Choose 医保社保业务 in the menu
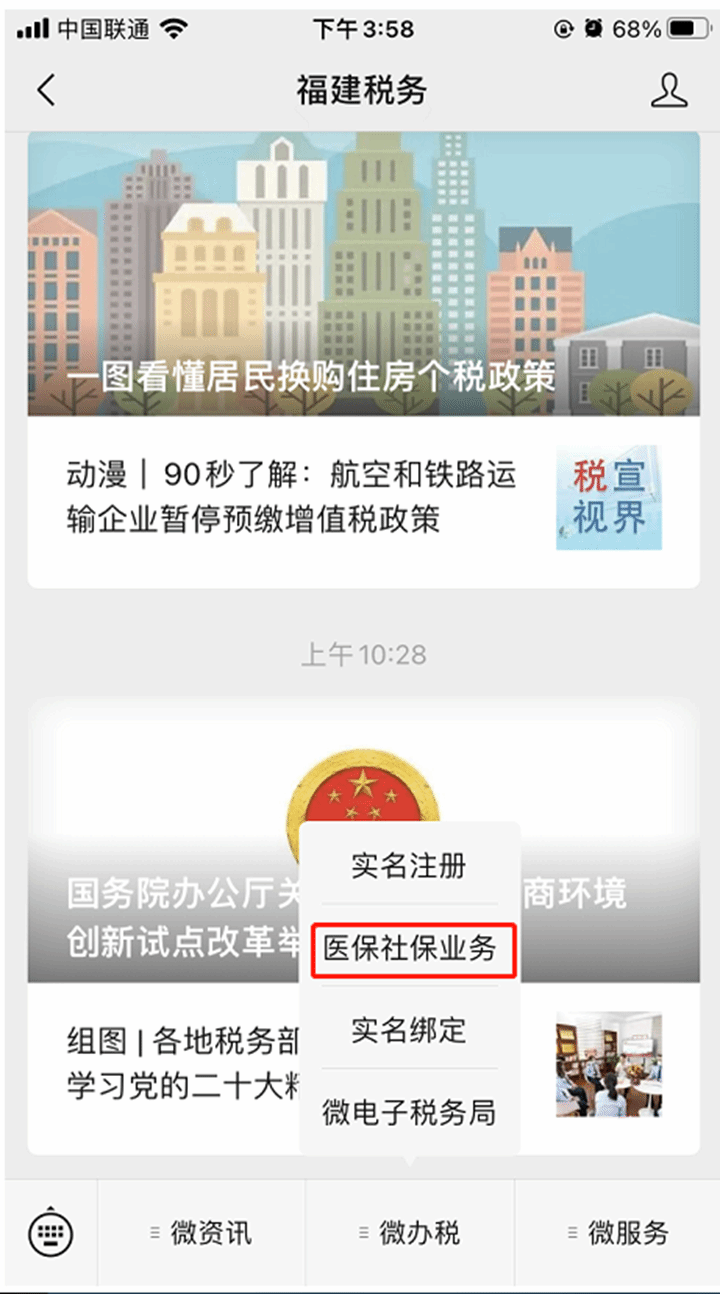Viewport: 720px width, 1294px height. click(410, 947)
